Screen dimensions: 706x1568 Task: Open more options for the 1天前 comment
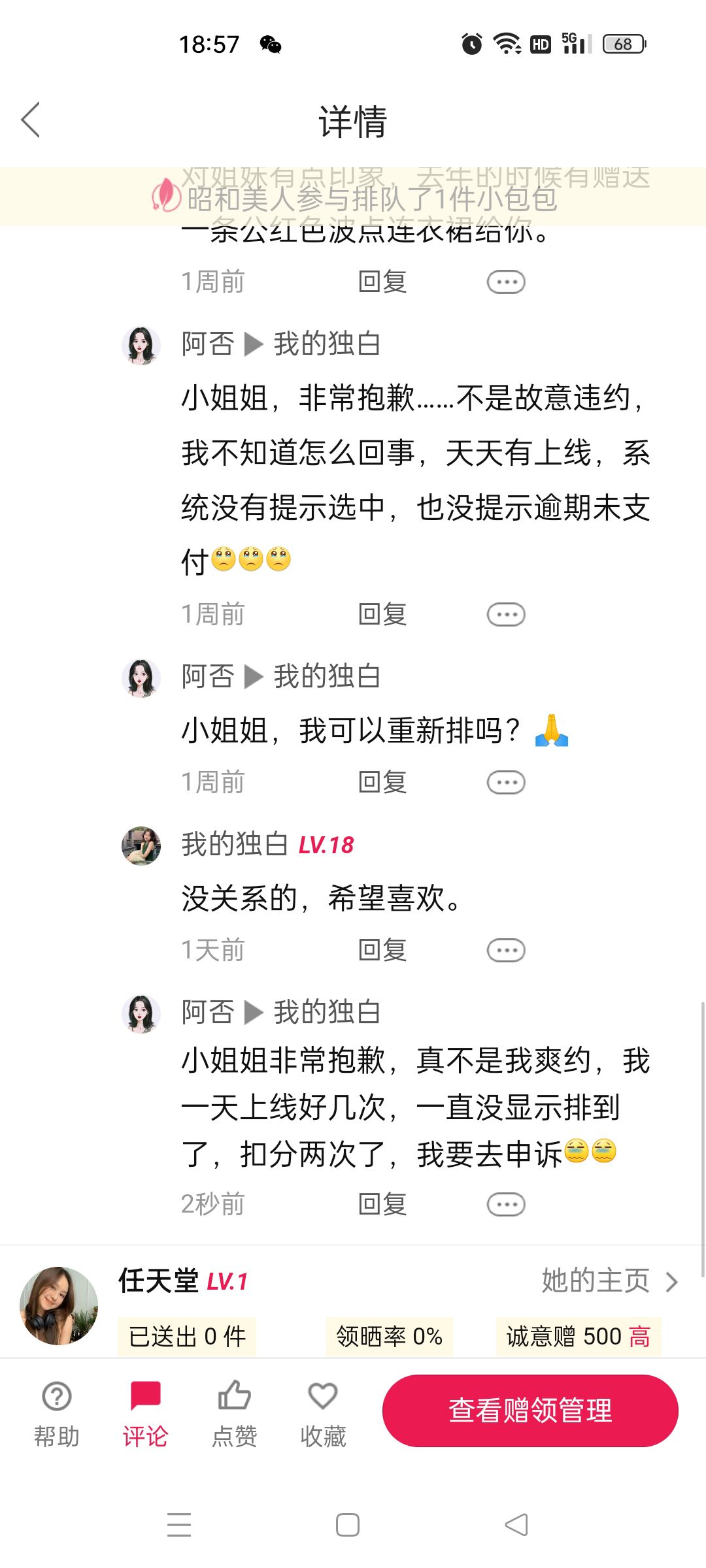click(x=506, y=951)
